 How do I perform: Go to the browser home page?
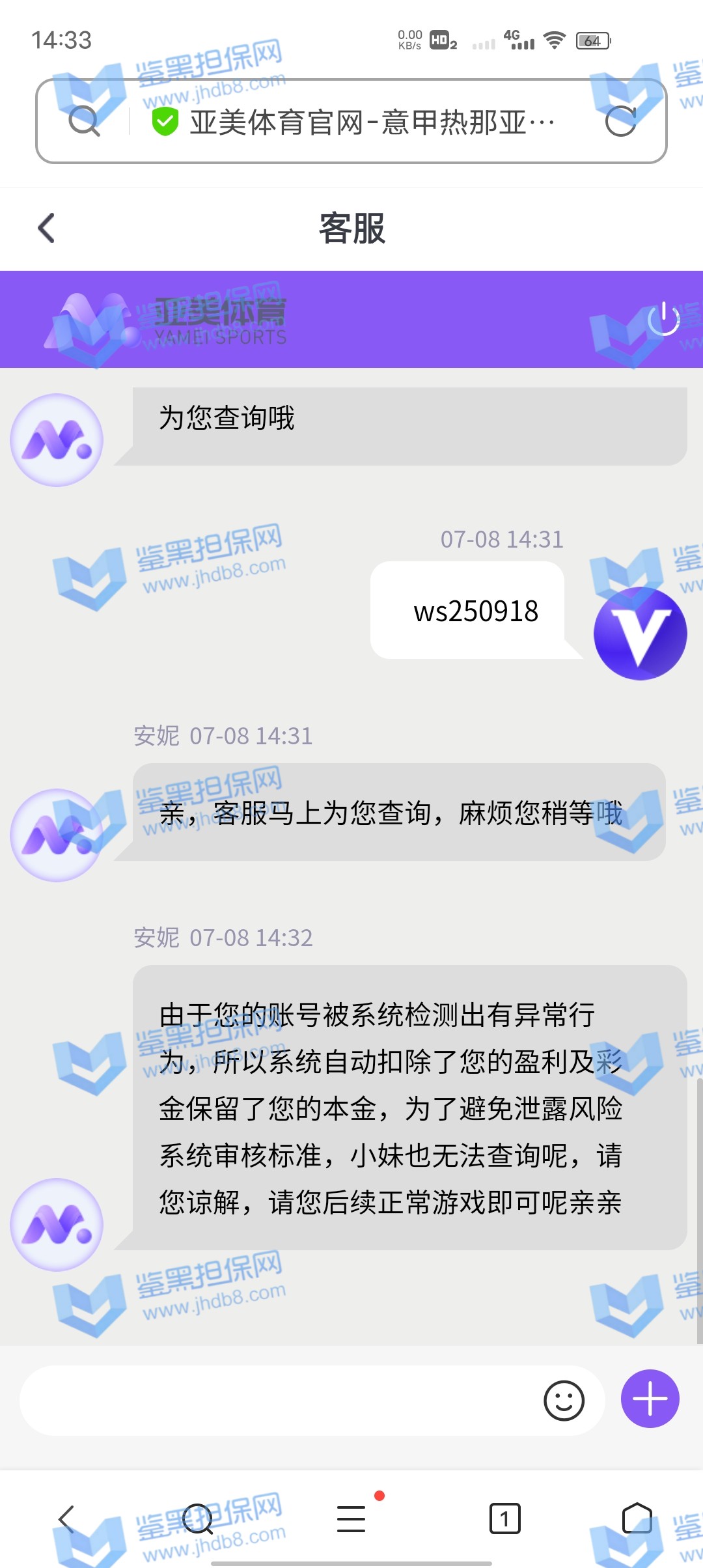coord(637,1519)
